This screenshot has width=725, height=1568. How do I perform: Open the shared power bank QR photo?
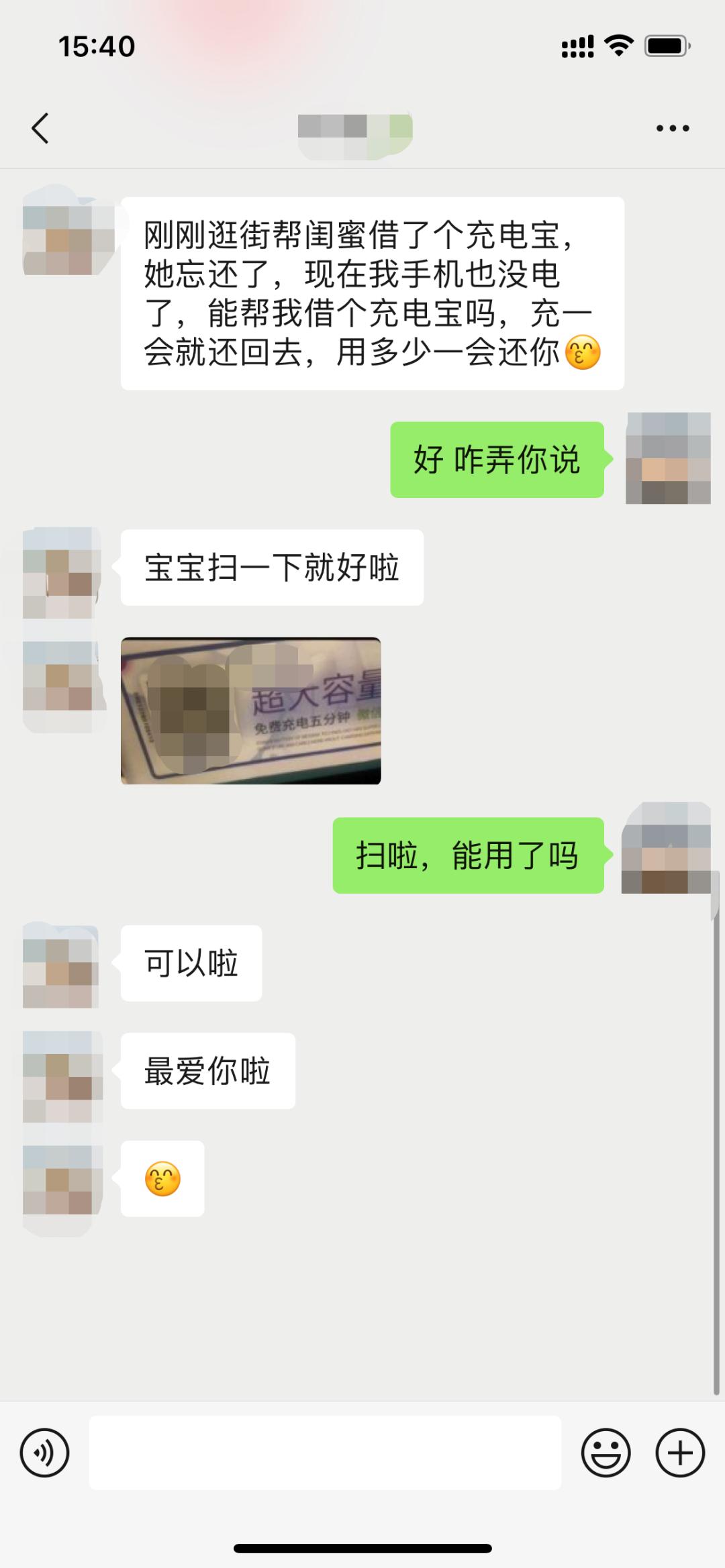(x=252, y=711)
